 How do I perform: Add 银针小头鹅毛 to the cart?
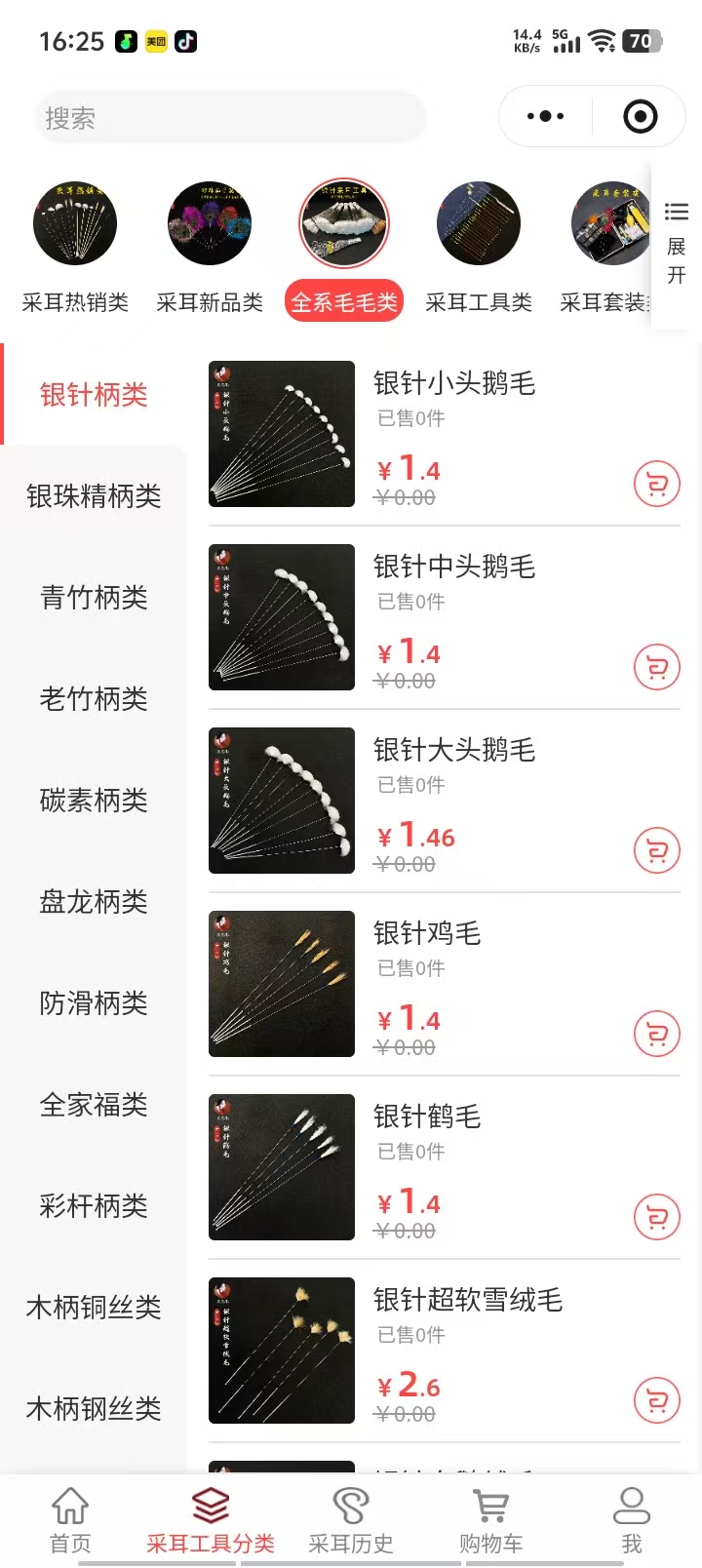click(x=656, y=484)
